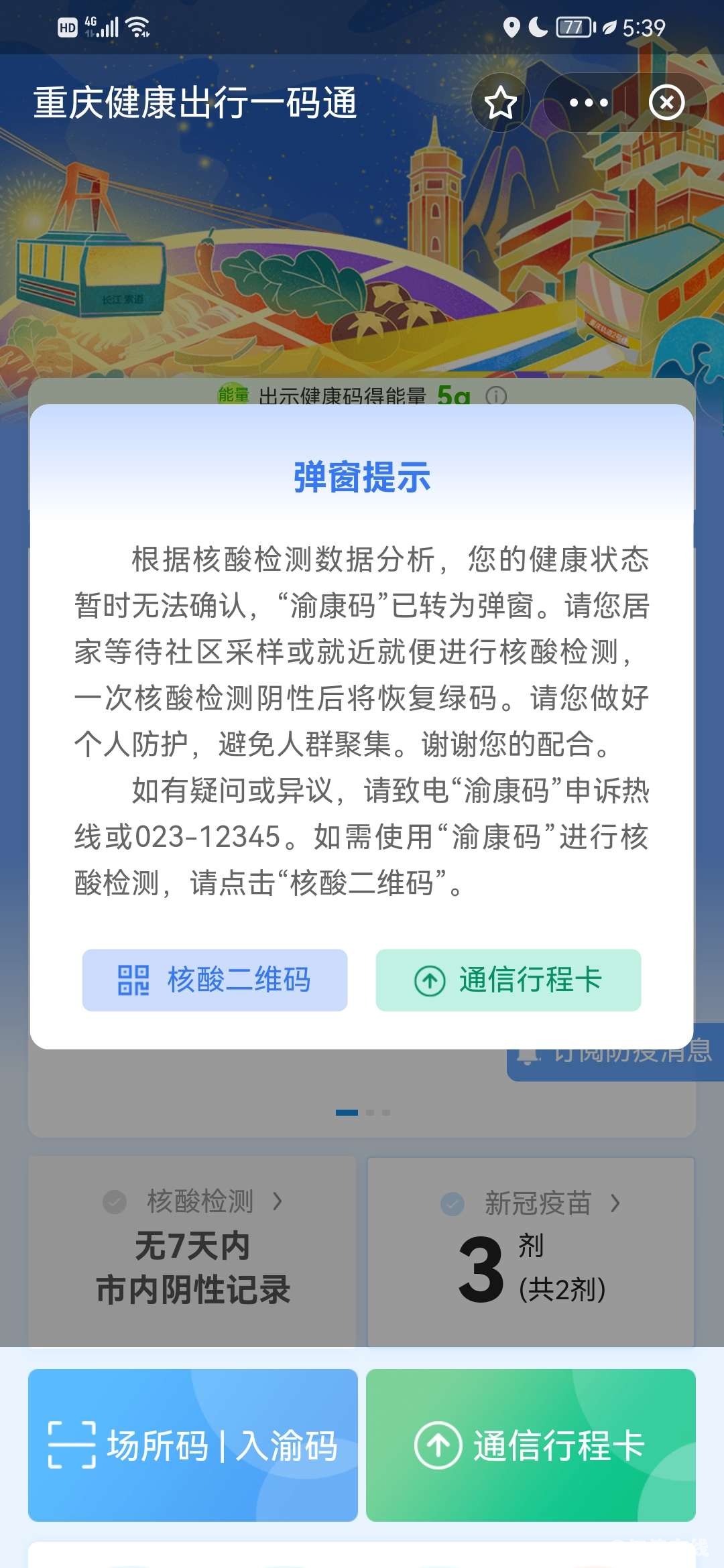This screenshot has width=724, height=1568.
Task: Open the green 通信行程卡 button at bottom
Action: (530, 1445)
